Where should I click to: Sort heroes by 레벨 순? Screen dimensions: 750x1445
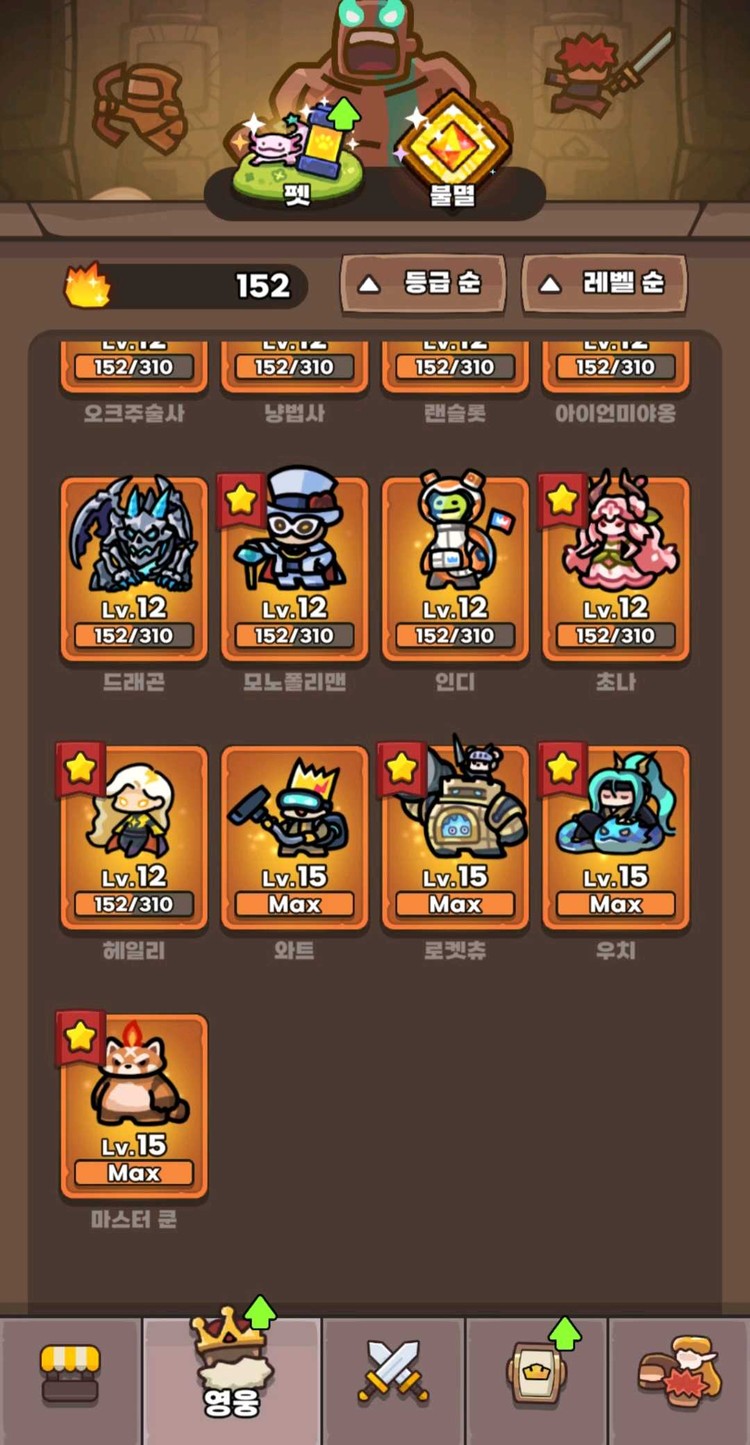(x=604, y=284)
